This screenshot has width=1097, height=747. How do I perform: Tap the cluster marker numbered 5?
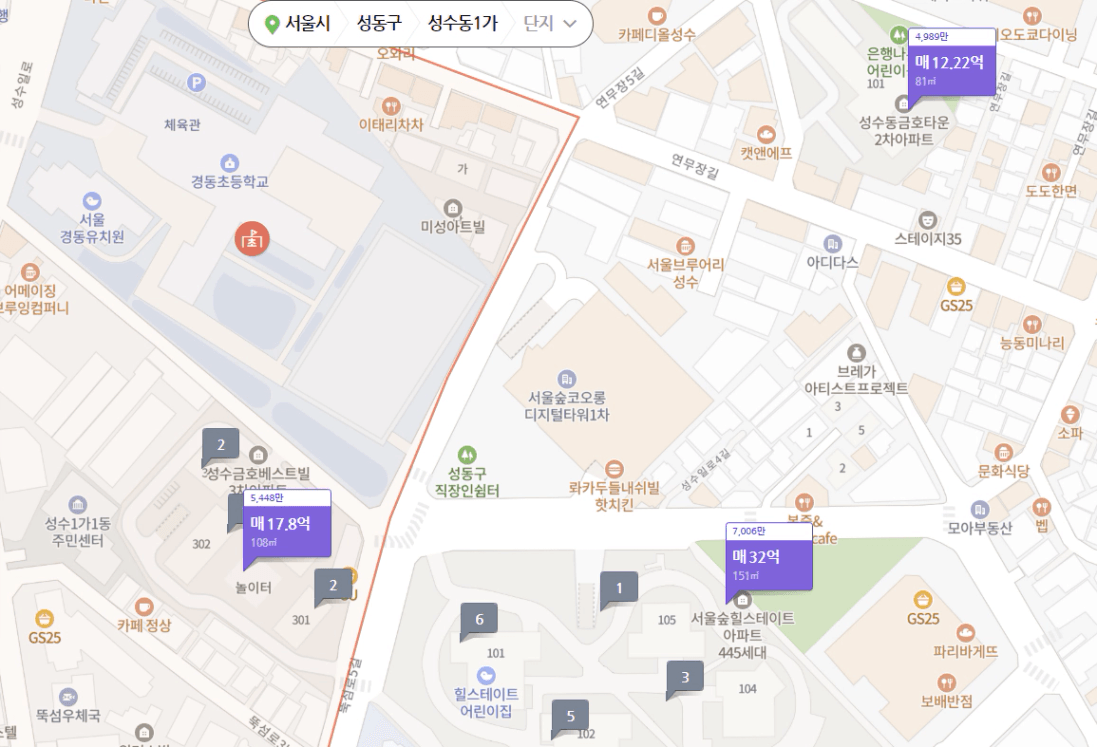point(570,716)
